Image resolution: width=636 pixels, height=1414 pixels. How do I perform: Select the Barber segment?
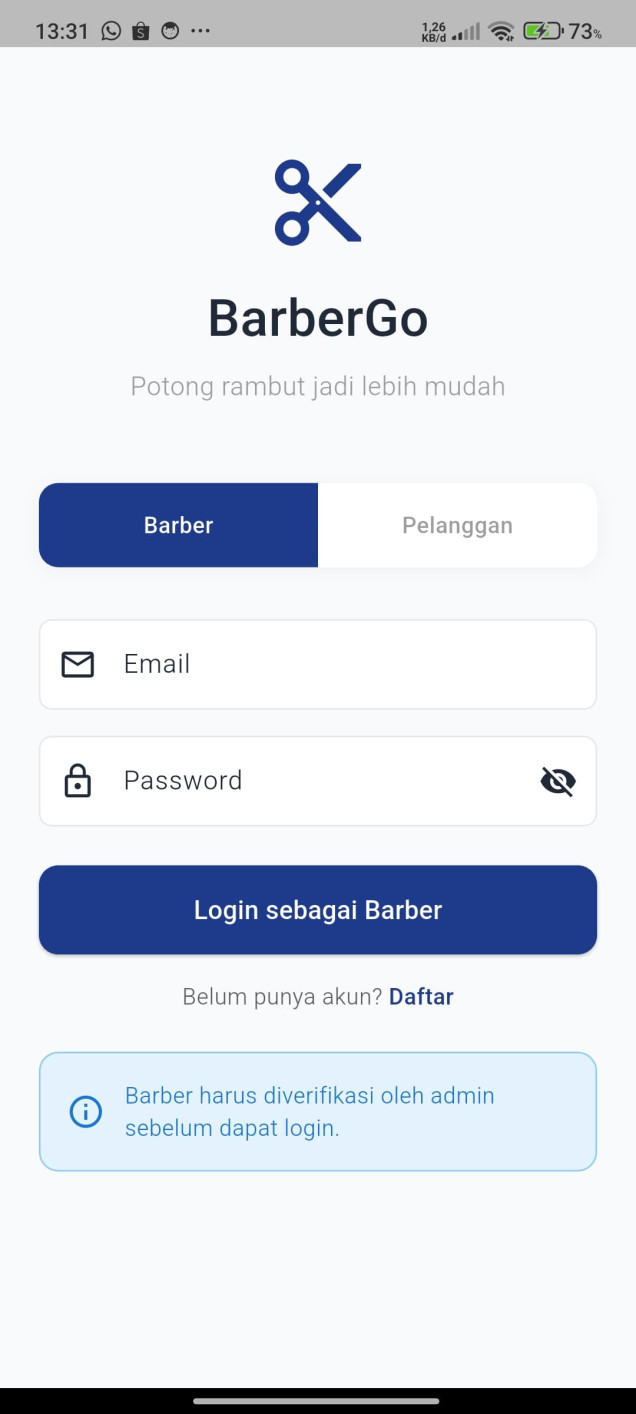[x=178, y=525]
